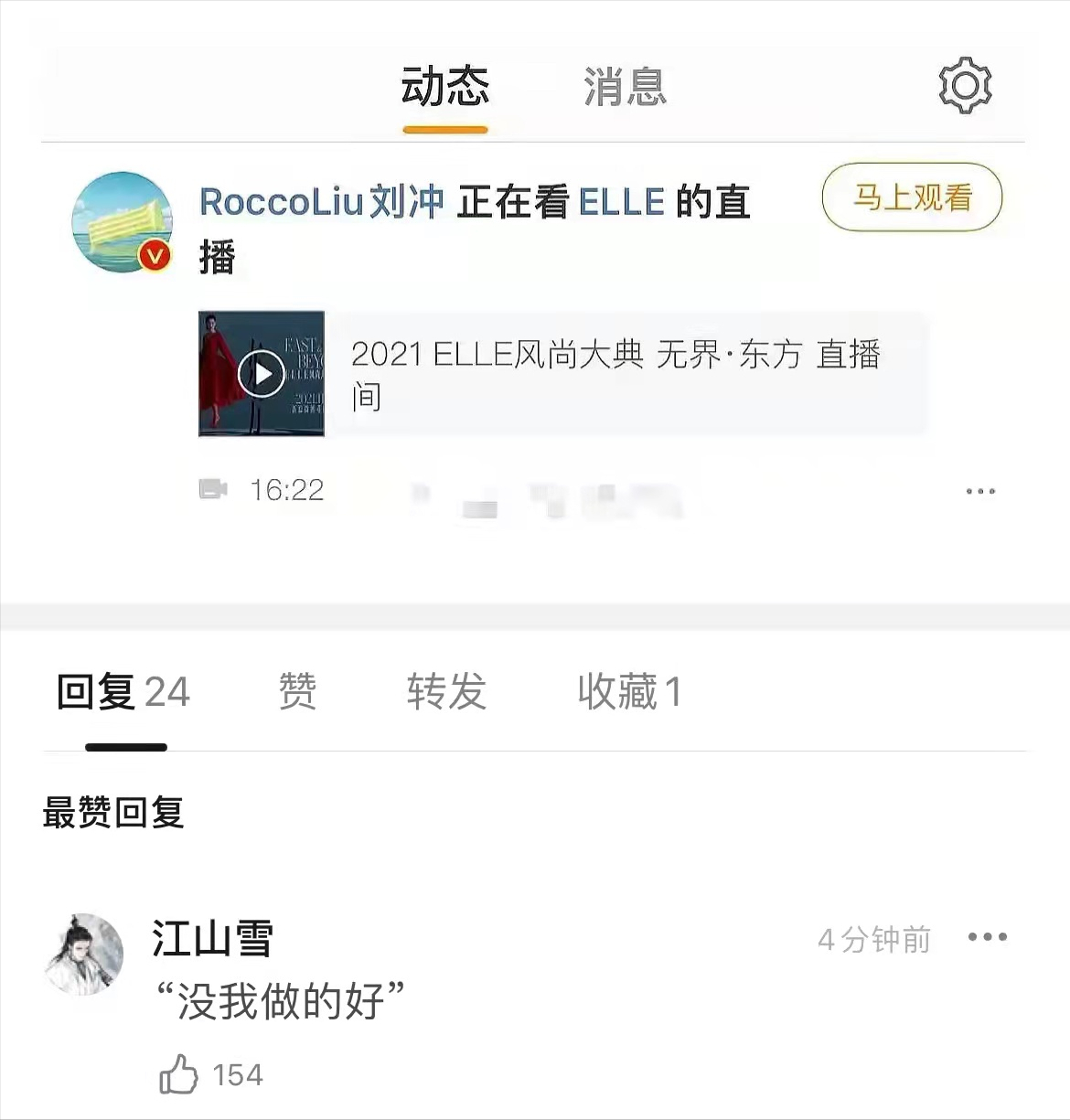Open overflow menu beside the 16:22 timestamp
Screen dimensions: 1070x1120
[x=980, y=491]
